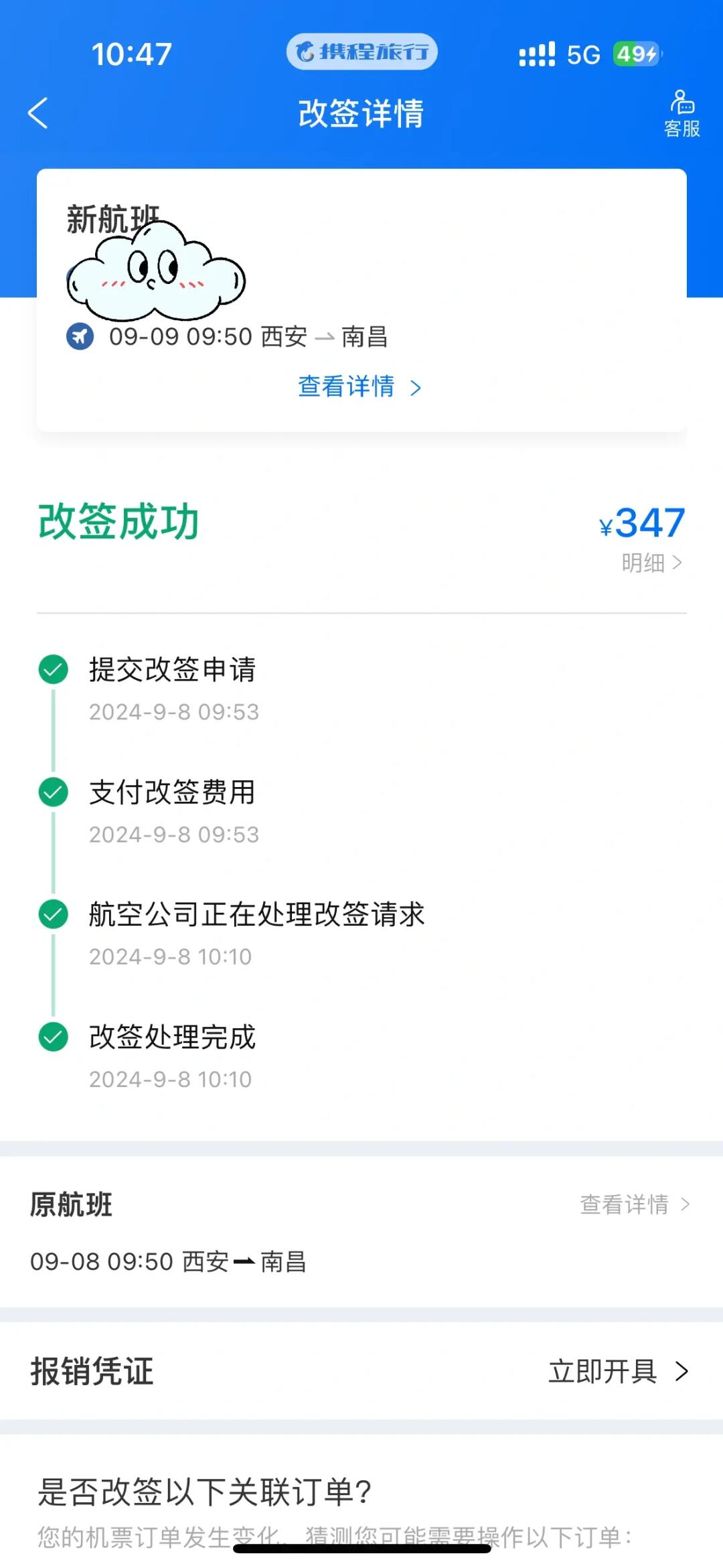Viewport: 723px width, 1568px height.
Task: Click the airplane icon beside the new flight
Action: [x=82, y=336]
